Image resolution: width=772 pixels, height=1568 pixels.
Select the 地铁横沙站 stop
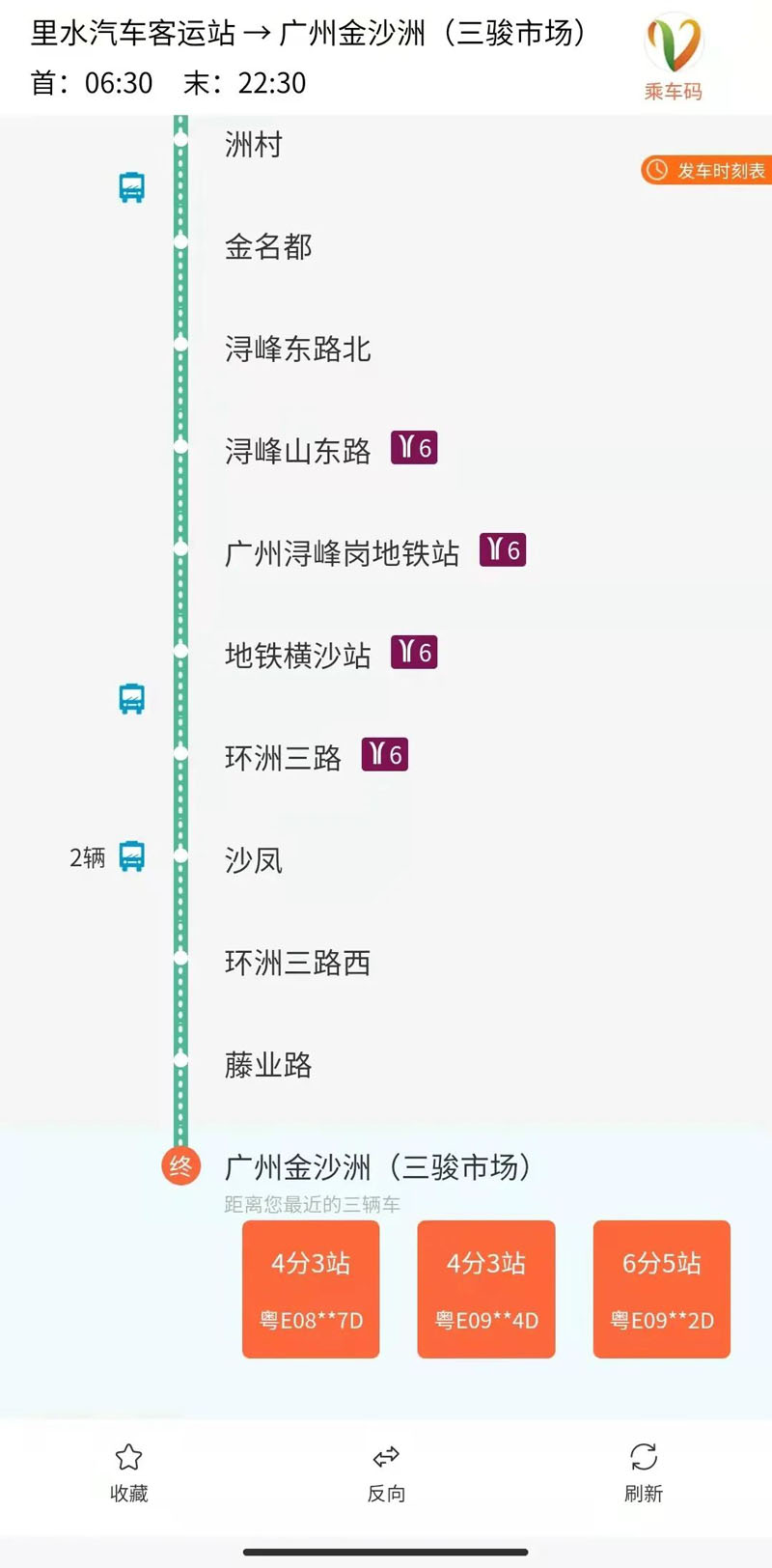pos(298,656)
